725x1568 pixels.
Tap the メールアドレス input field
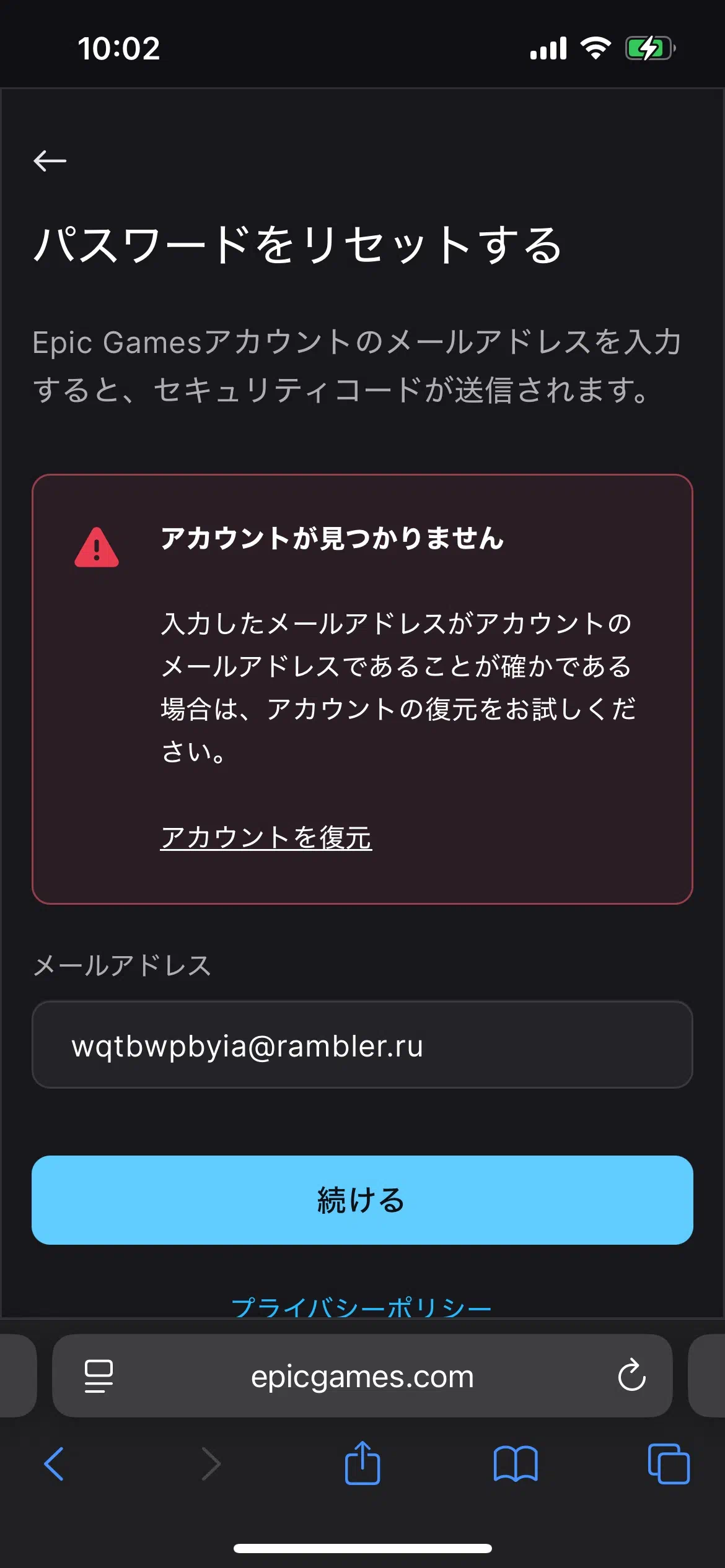coord(362,1045)
